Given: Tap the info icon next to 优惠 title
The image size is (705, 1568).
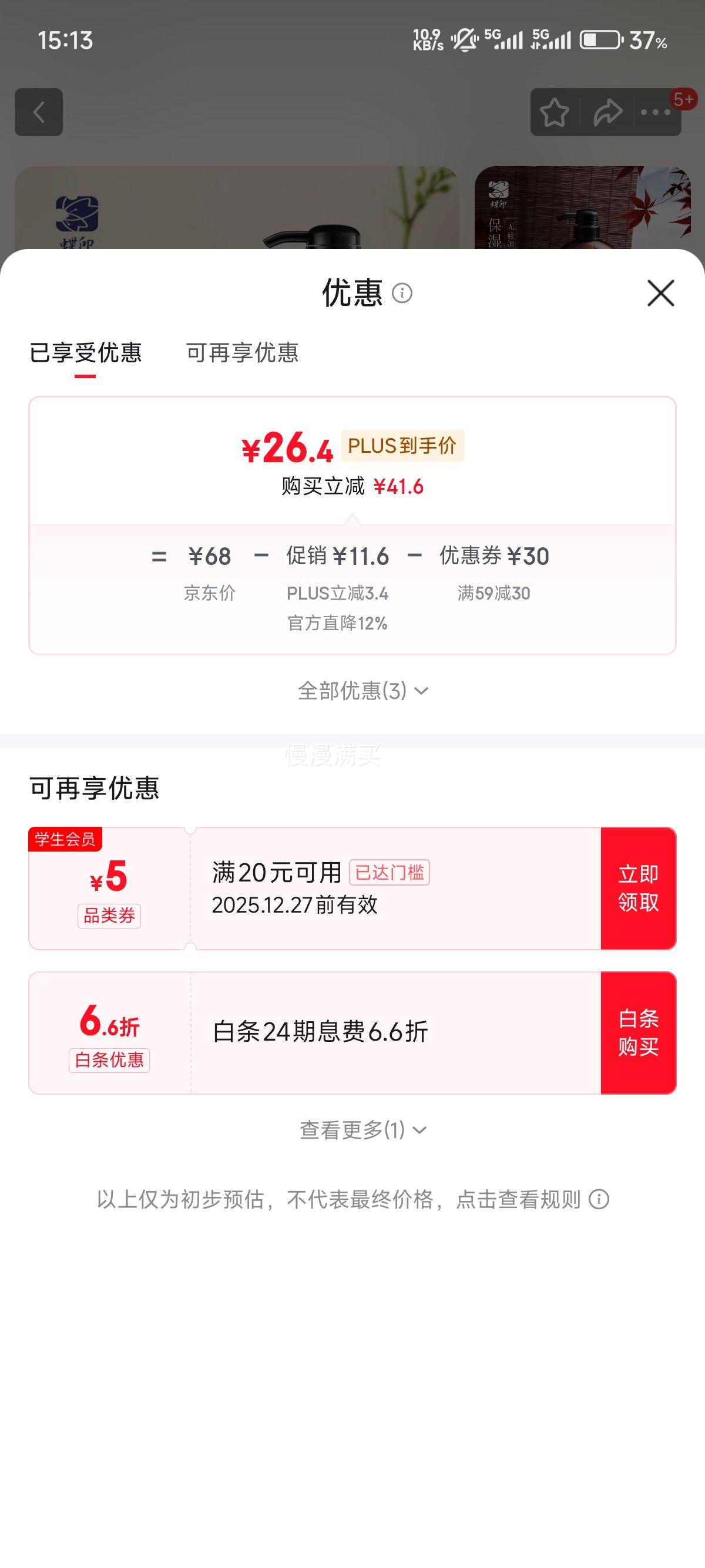Looking at the screenshot, I should 403,294.
